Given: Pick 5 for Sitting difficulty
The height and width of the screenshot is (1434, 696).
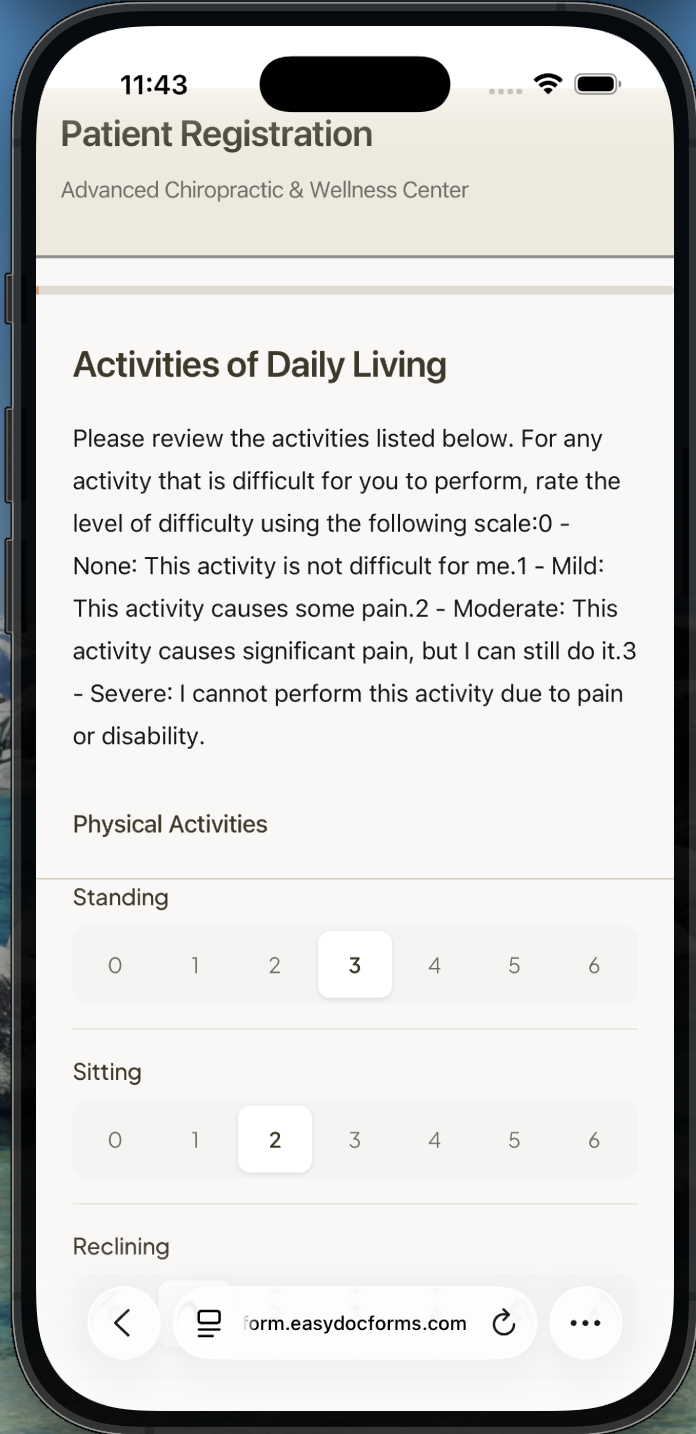Looking at the screenshot, I should click(514, 1140).
